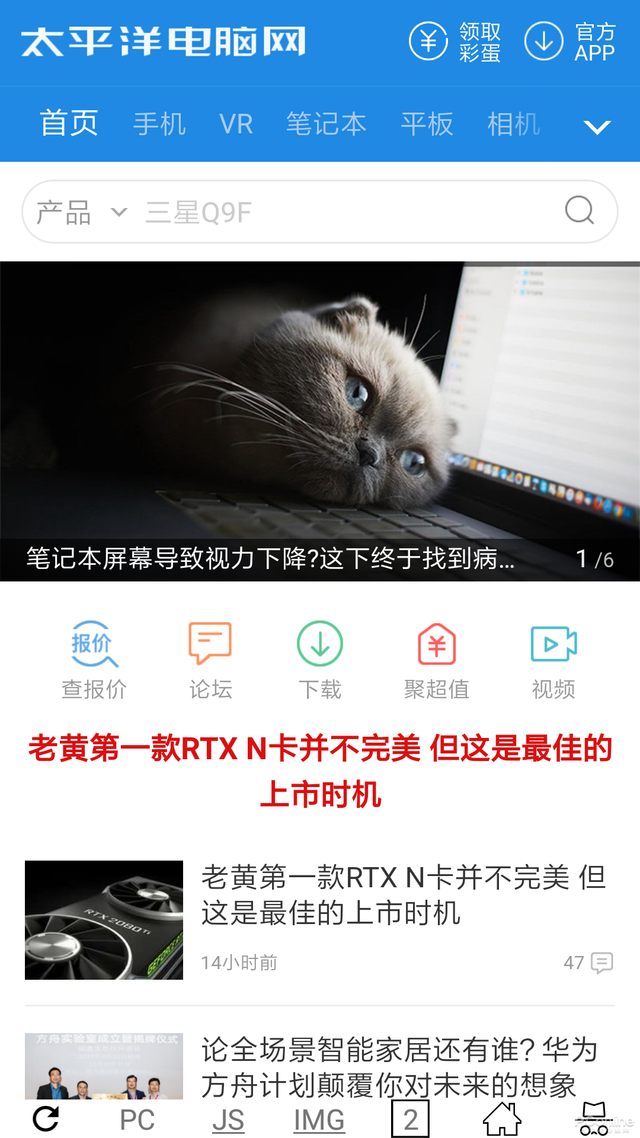Tap 领取彩蛋 in the header
Image resolution: width=640 pixels, height=1138 pixels.
coord(455,41)
